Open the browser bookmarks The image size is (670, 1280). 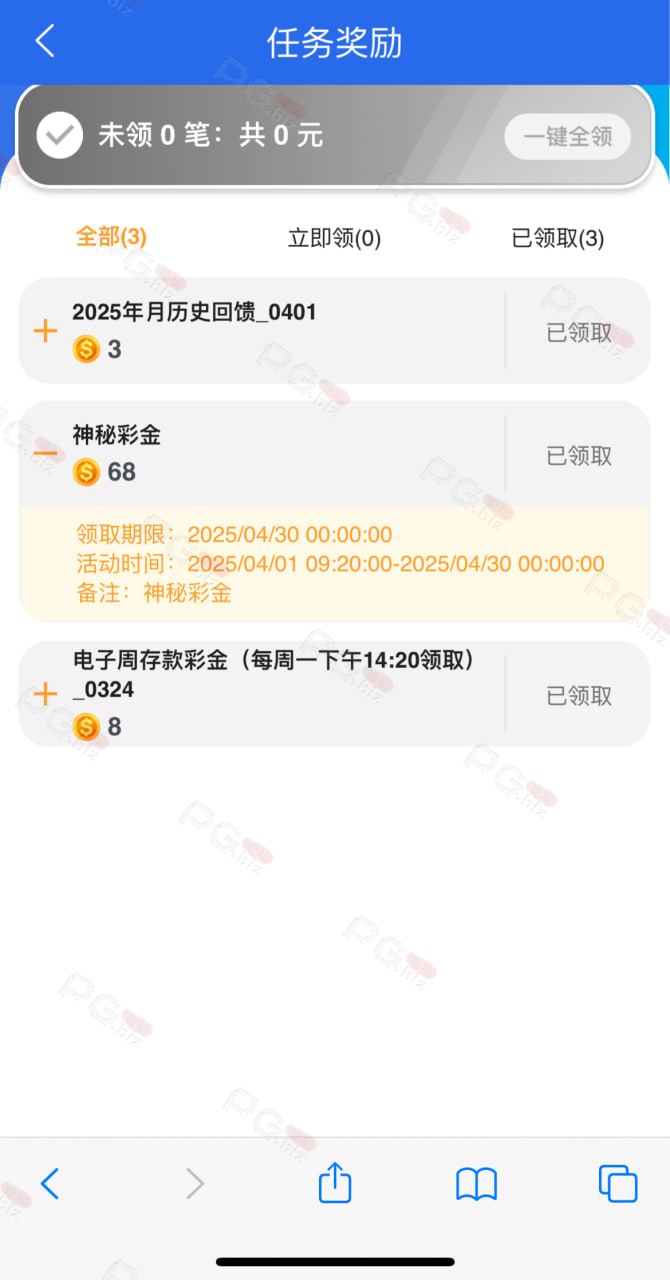coord(476,1185)
